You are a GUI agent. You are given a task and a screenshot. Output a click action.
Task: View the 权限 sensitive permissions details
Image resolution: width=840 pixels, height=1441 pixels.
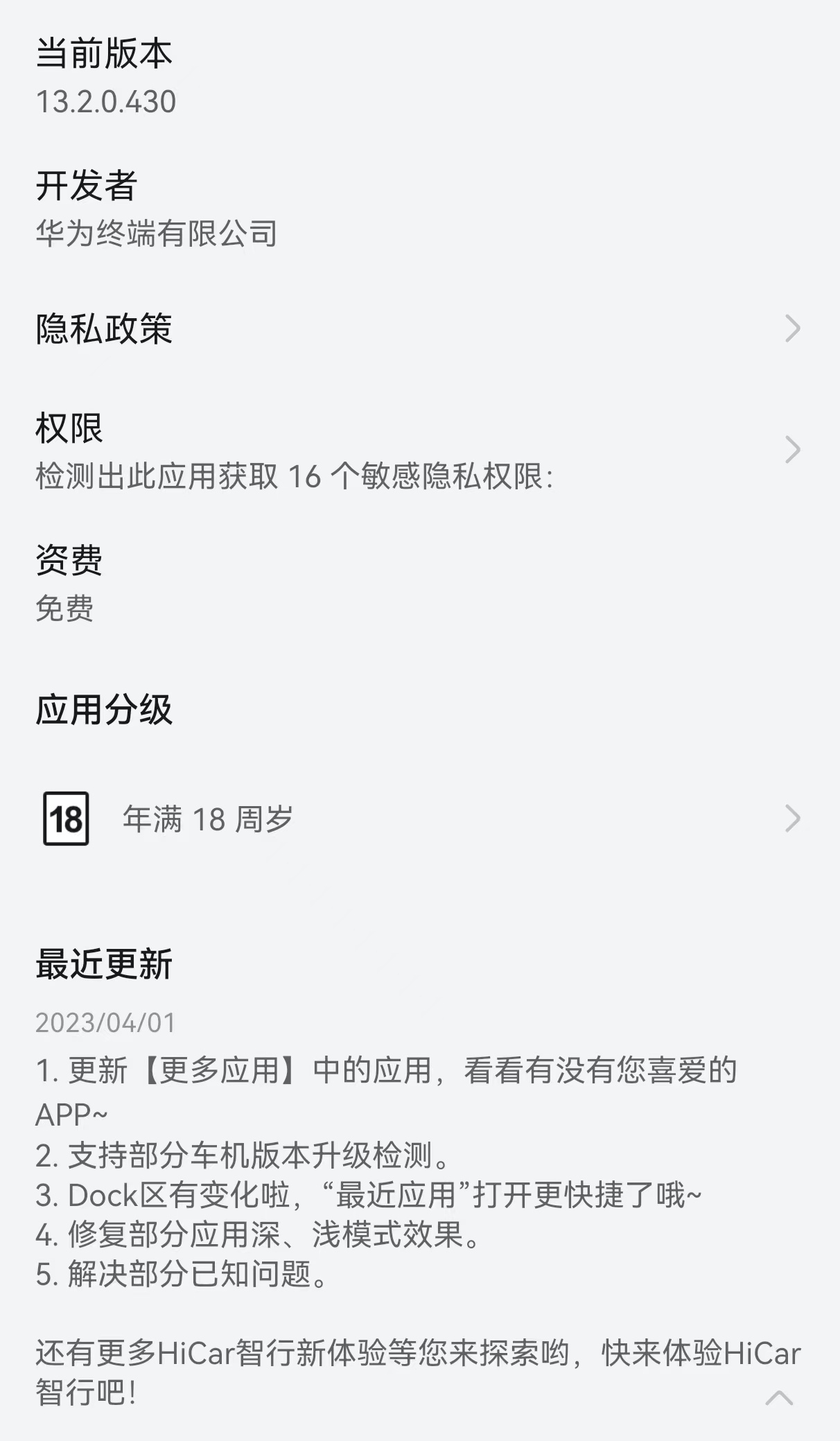click(x=419, y=451)
